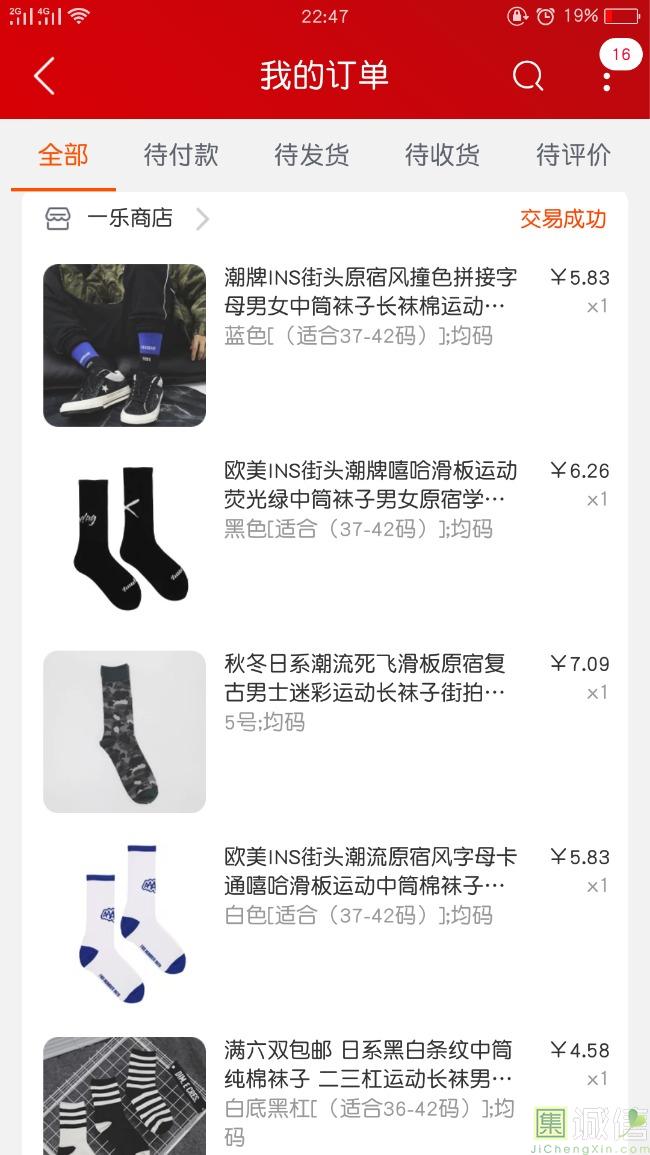Go back from 我的订单 page

coord(44,76)
